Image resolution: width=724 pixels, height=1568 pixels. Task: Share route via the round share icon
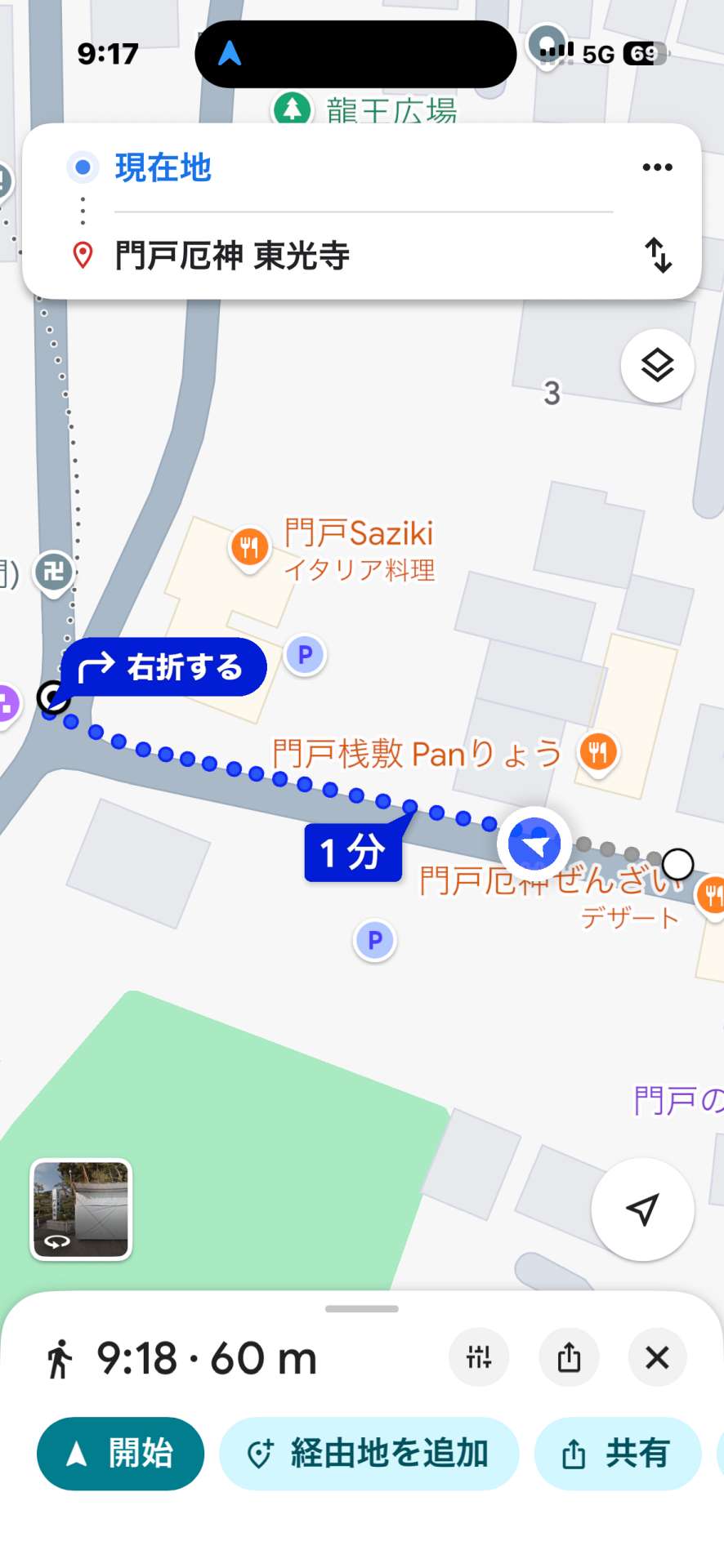point(569,1357)
